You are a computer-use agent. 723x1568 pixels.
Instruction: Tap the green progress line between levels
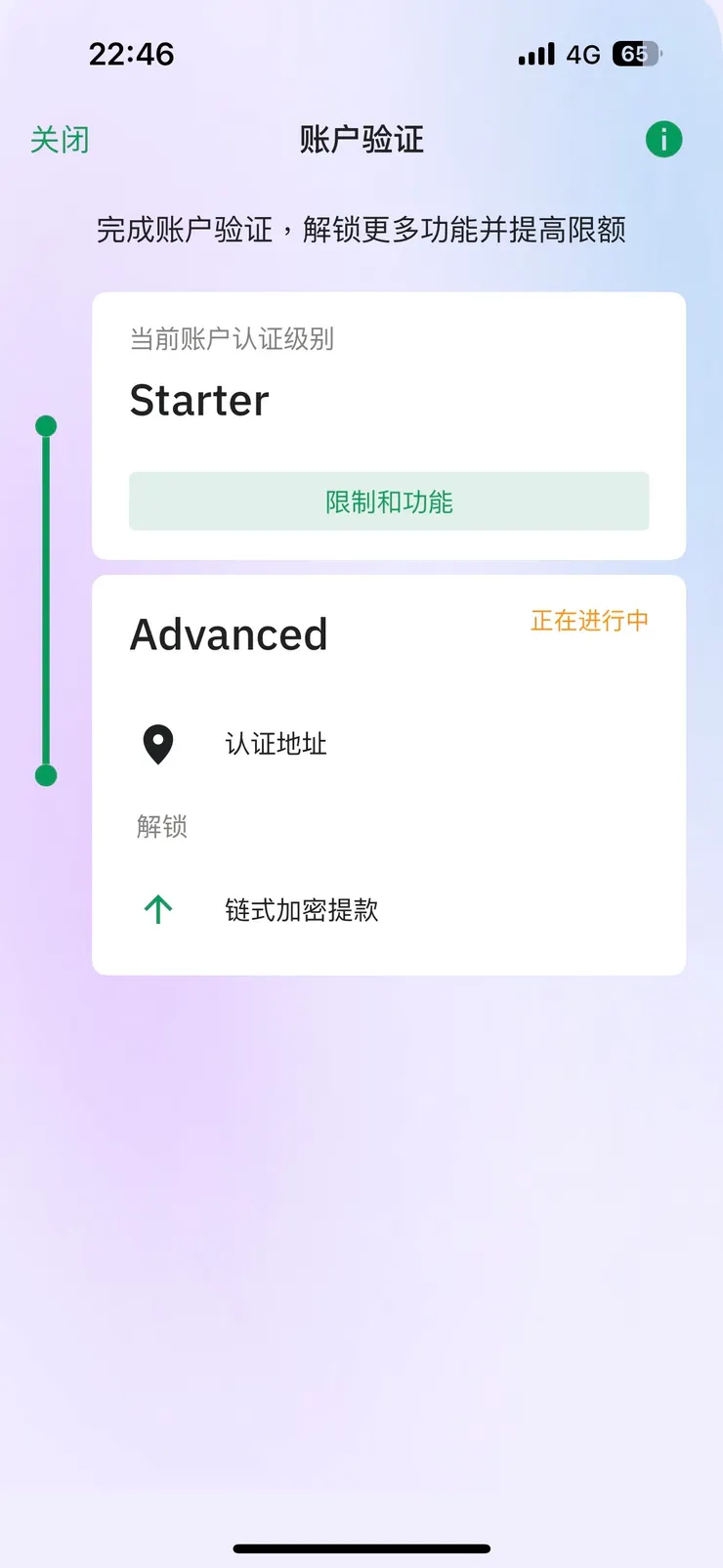pos(45,601)
